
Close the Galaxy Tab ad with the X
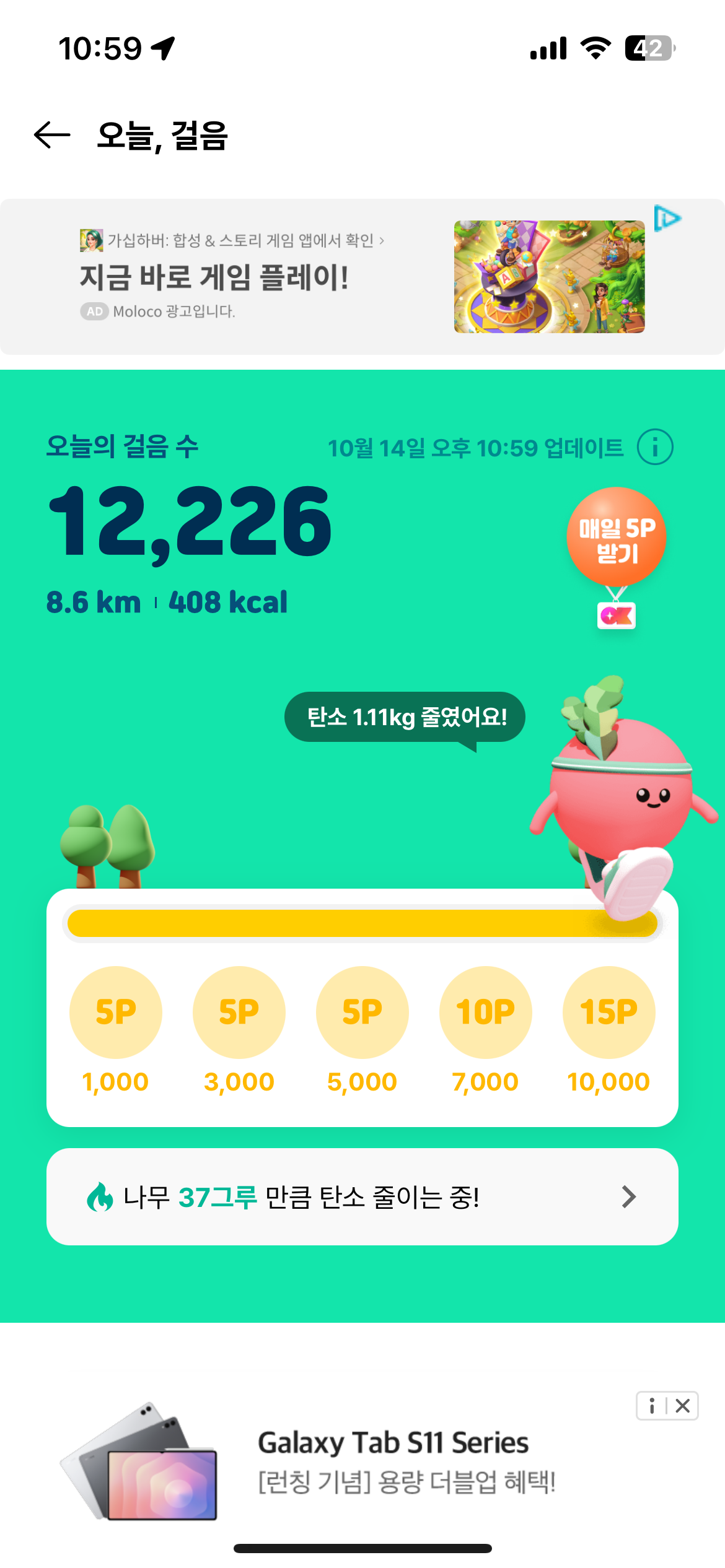pos(683,1406)
